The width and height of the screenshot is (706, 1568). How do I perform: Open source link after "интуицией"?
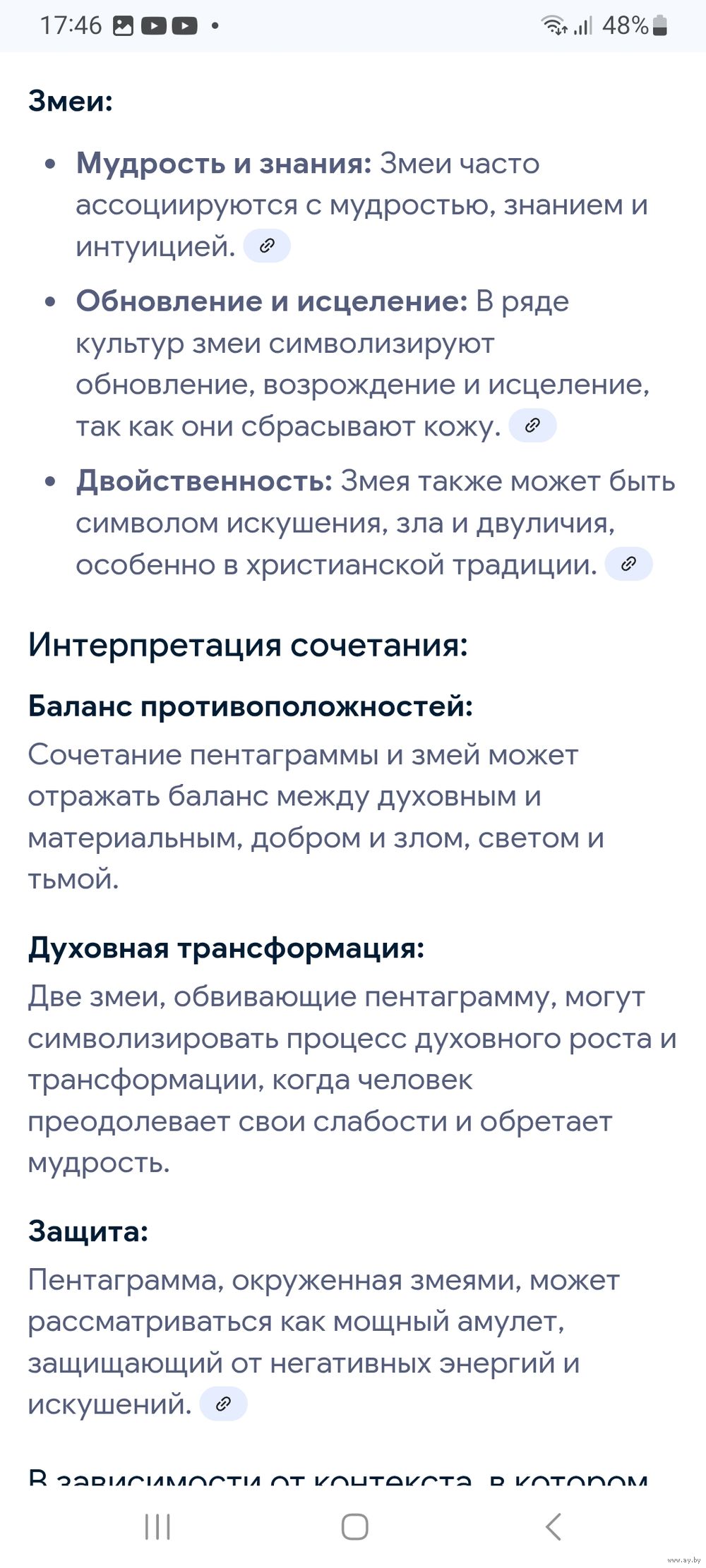coord(267,246)
